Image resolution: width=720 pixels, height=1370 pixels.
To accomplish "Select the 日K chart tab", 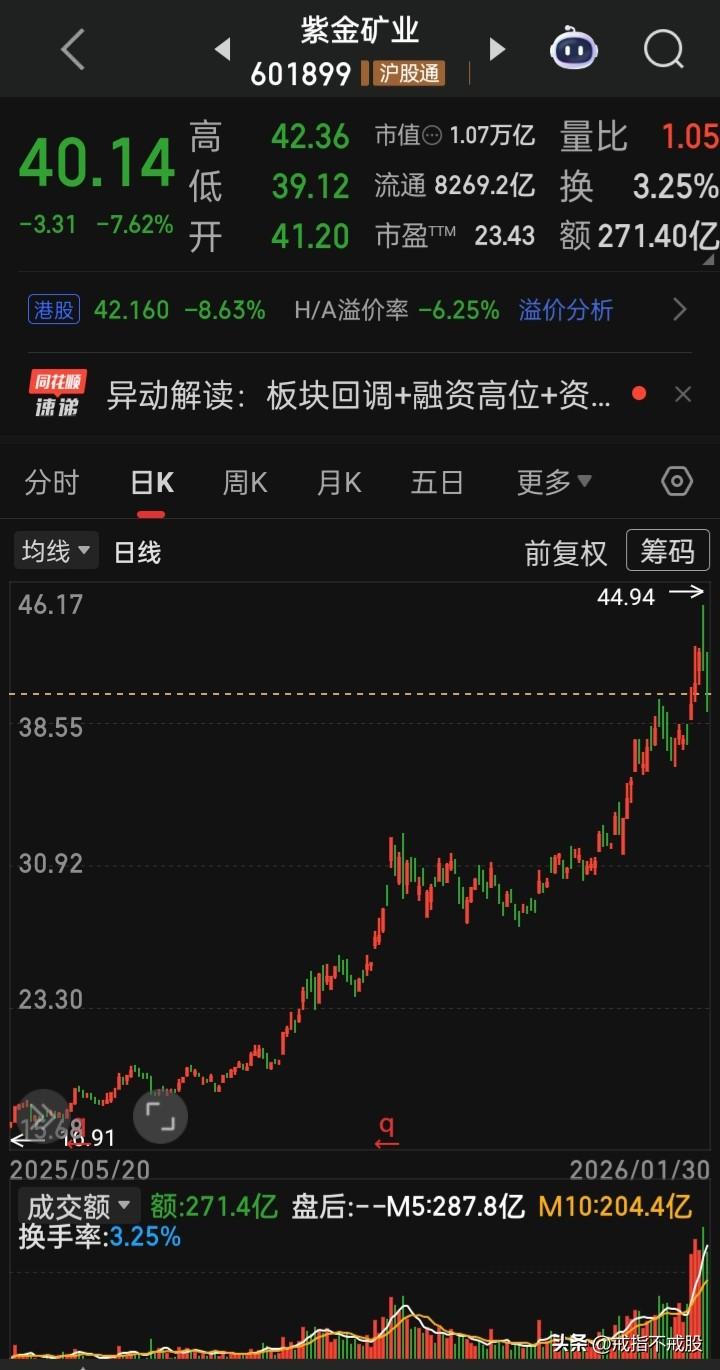I will [x=151, y=483].
